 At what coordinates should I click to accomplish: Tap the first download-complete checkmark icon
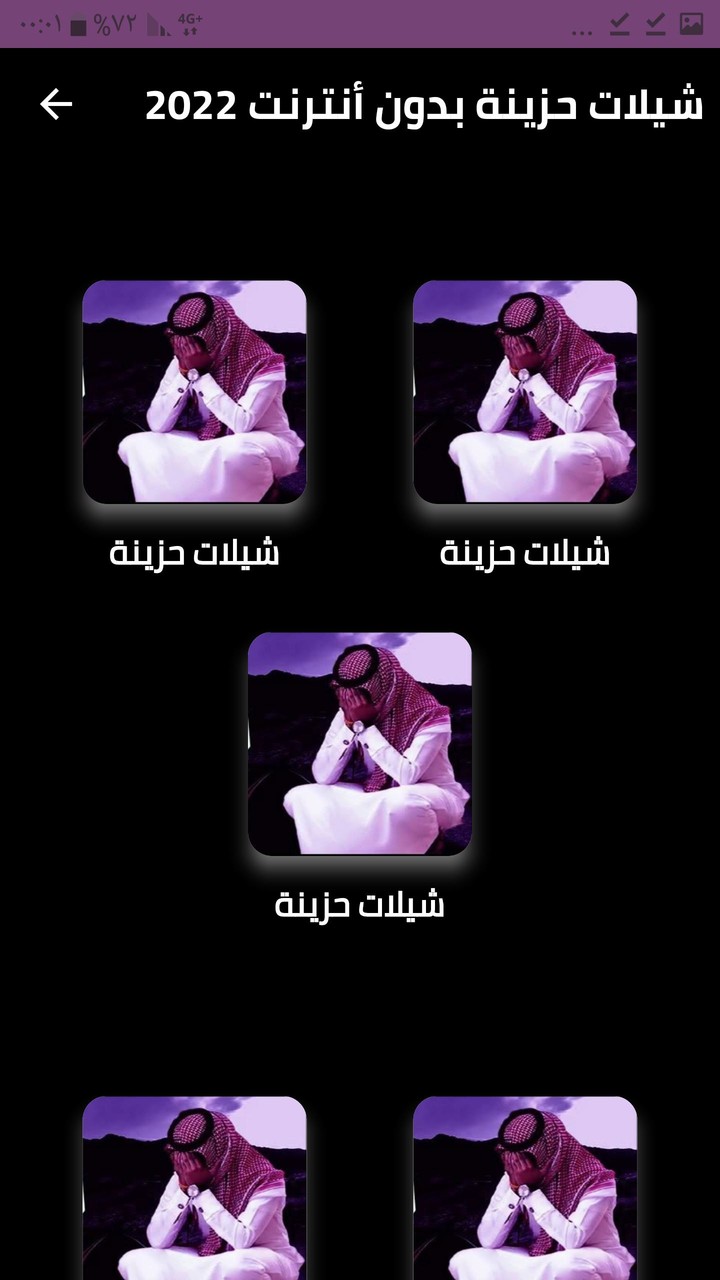(620, 28)
